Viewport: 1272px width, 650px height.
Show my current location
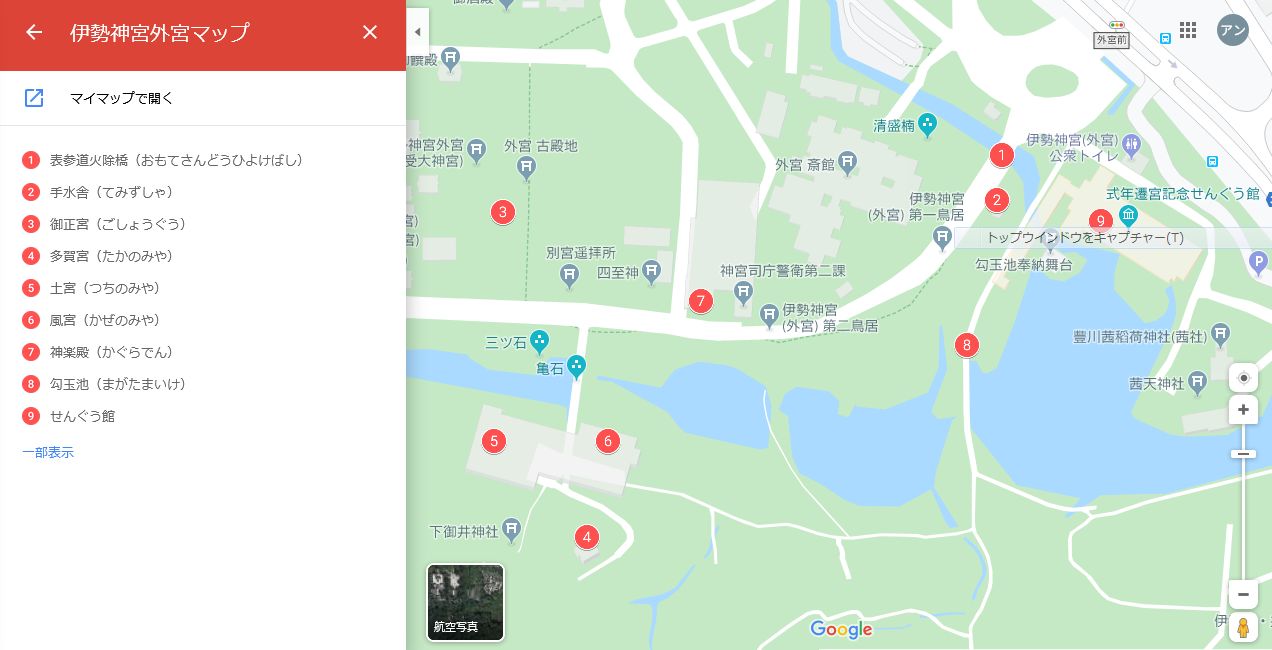[1243, 378]
